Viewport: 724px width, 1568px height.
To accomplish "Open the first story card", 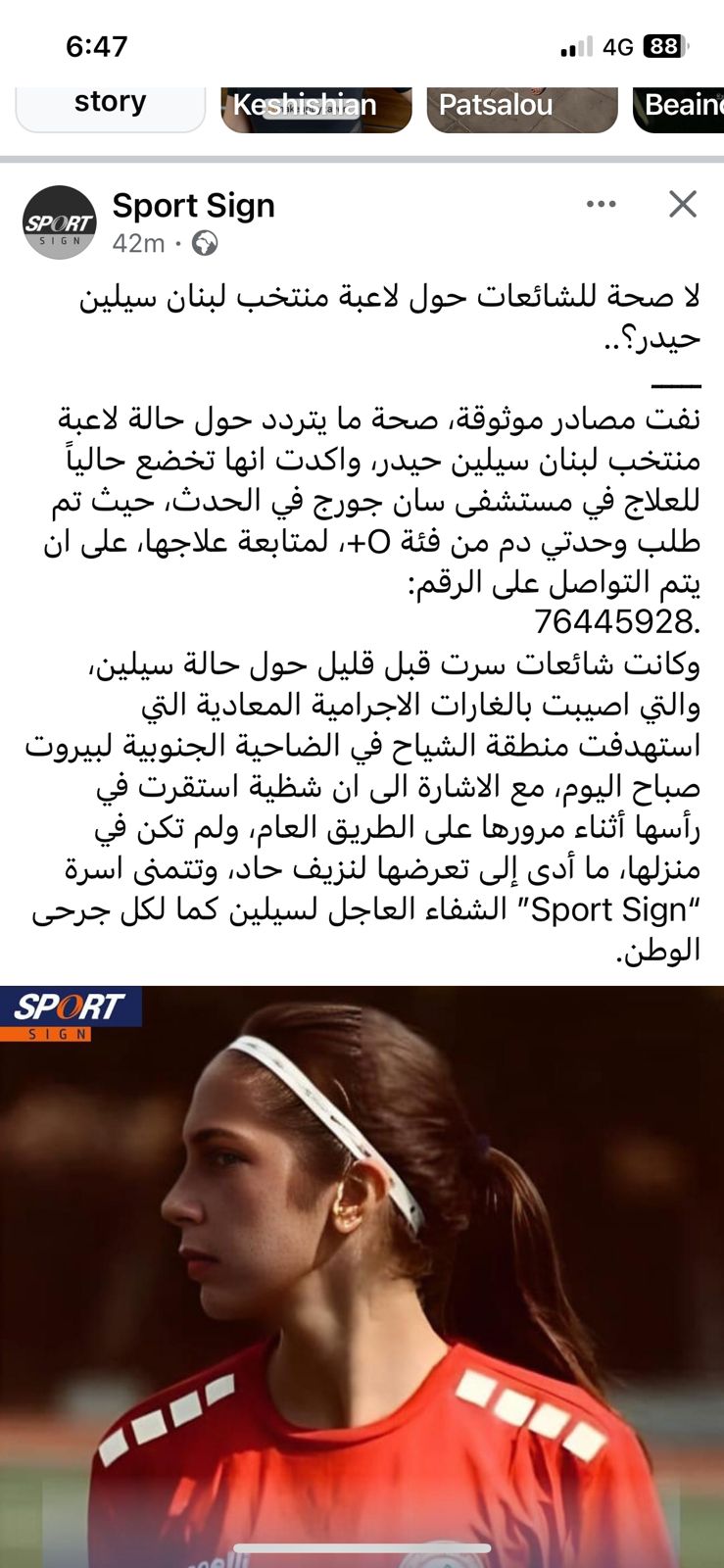I will [x=110, y=108].
